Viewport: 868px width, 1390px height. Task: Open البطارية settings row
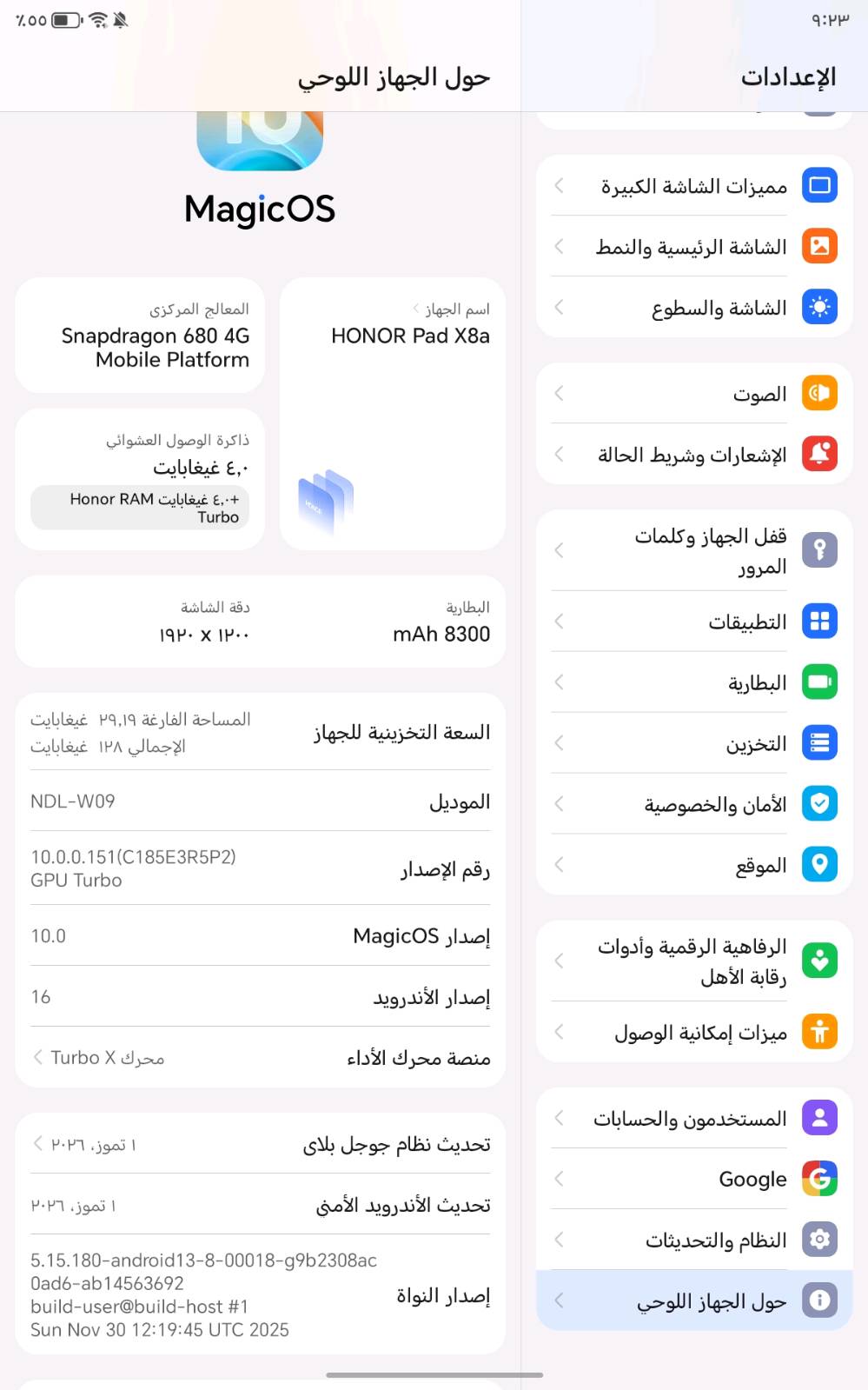coord(694,682)
